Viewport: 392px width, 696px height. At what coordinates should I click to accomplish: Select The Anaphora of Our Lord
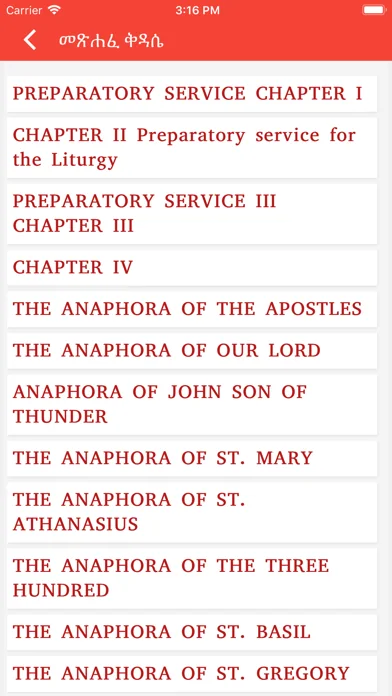coord(192,351)
